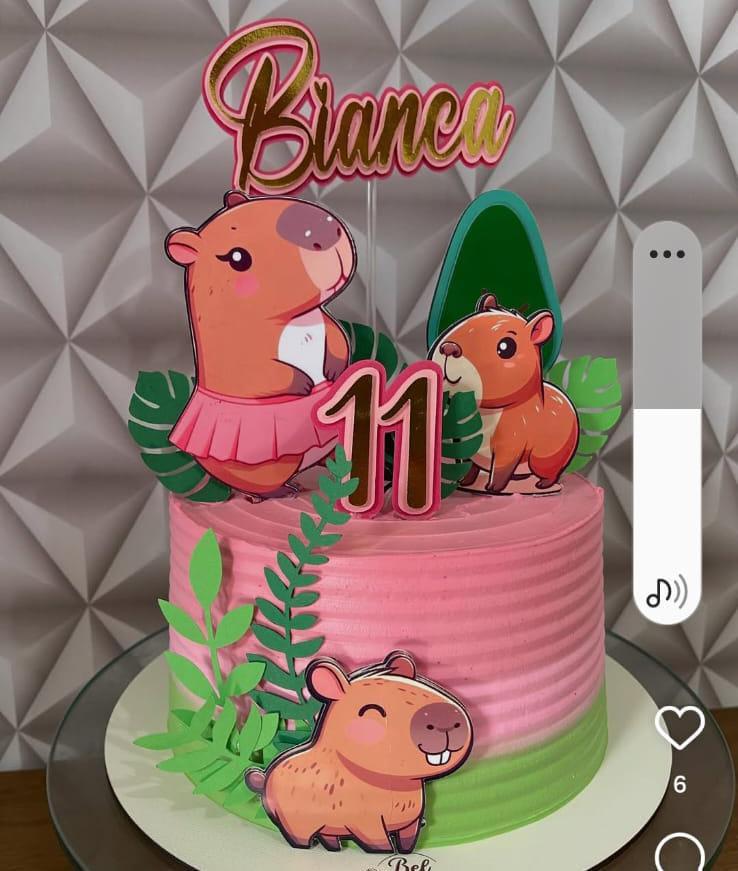Open volume panel more options dots
The height and width of the screenshot is (871, 738).
click(x=667, y=254)
